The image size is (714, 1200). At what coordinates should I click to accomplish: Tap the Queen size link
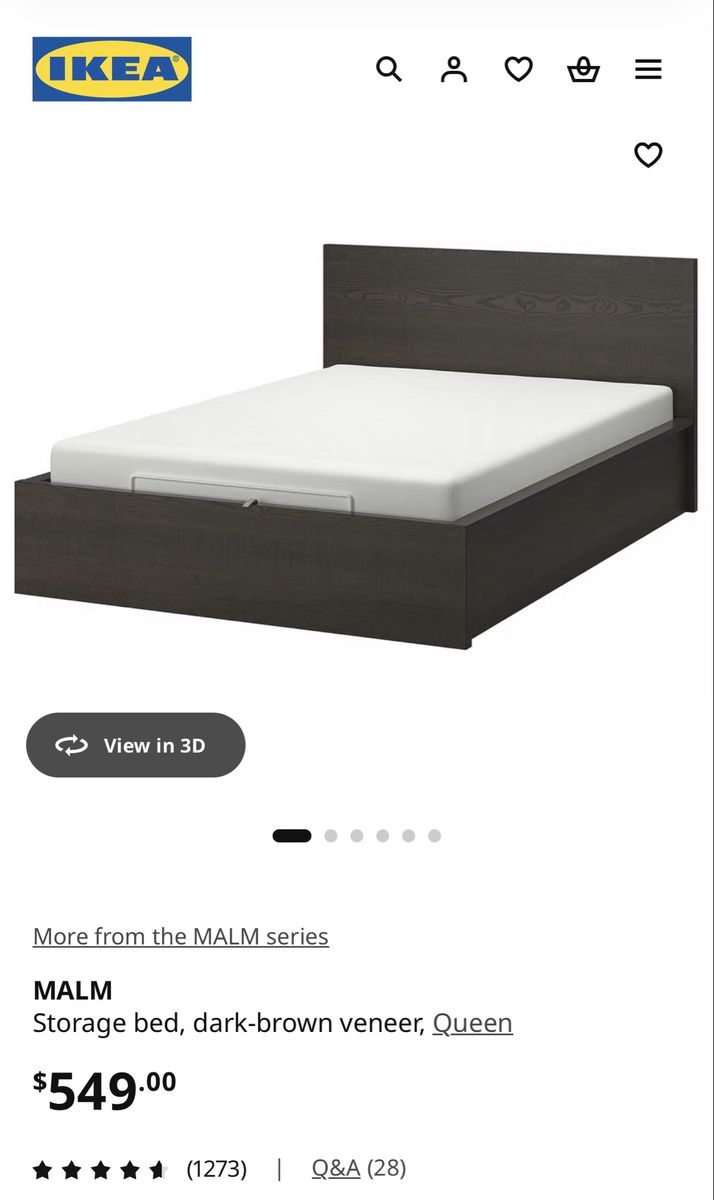[x=472, y=1023]
